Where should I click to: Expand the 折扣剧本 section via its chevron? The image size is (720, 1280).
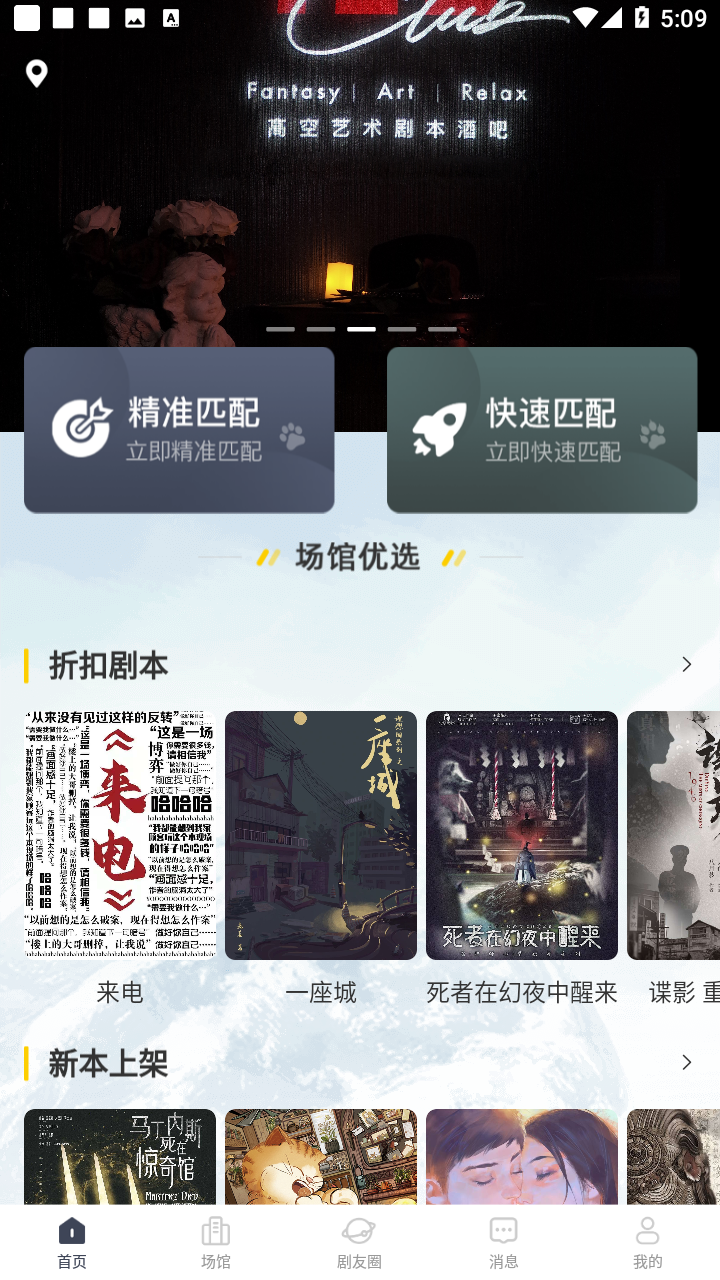(686, 663)
